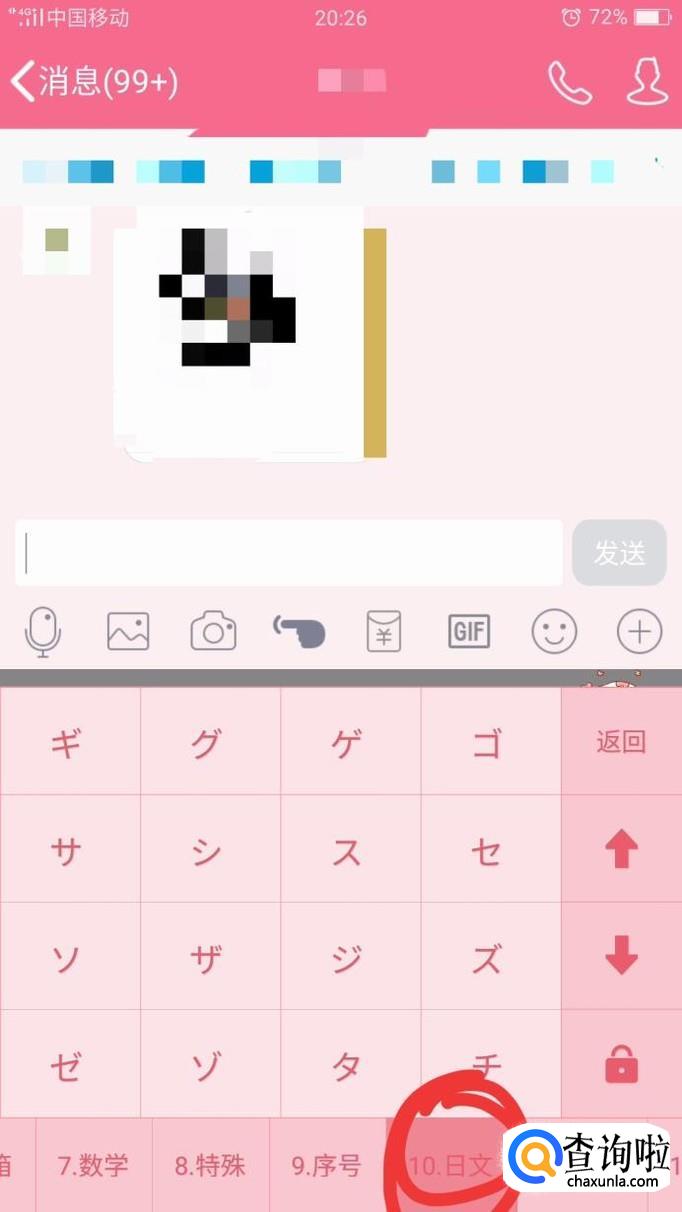Open the camera icon
682x1212 pixels.
[x=213, y=632]
